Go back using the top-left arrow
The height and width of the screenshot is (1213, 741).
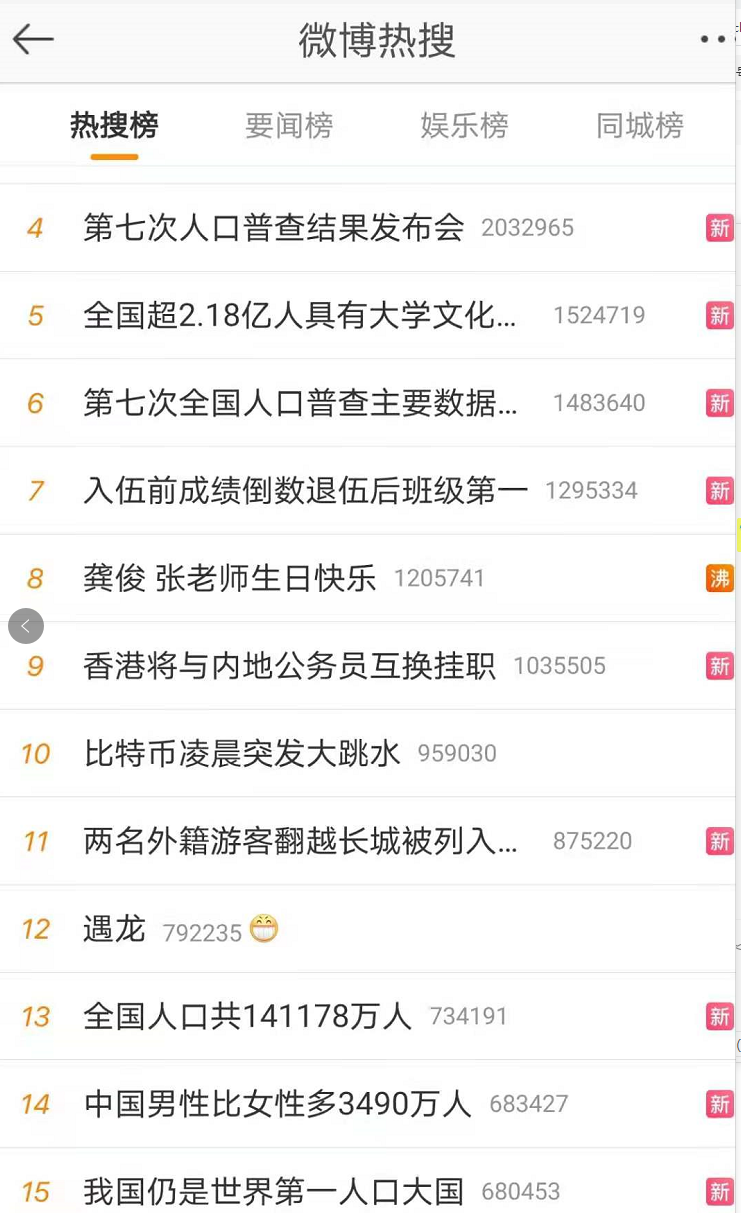coord(33,40)
